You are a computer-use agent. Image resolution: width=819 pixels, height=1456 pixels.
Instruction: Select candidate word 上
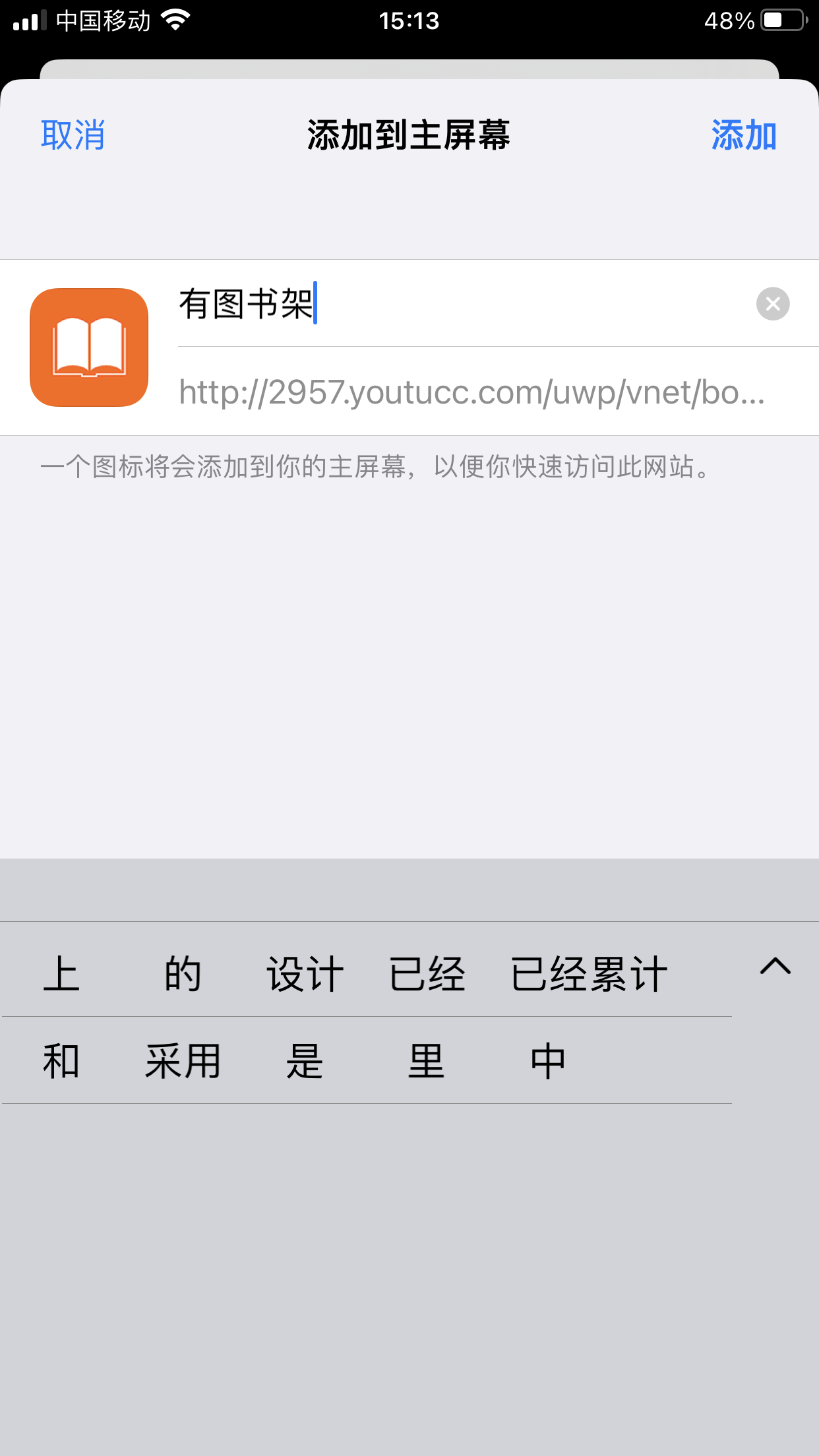[61, 974]
